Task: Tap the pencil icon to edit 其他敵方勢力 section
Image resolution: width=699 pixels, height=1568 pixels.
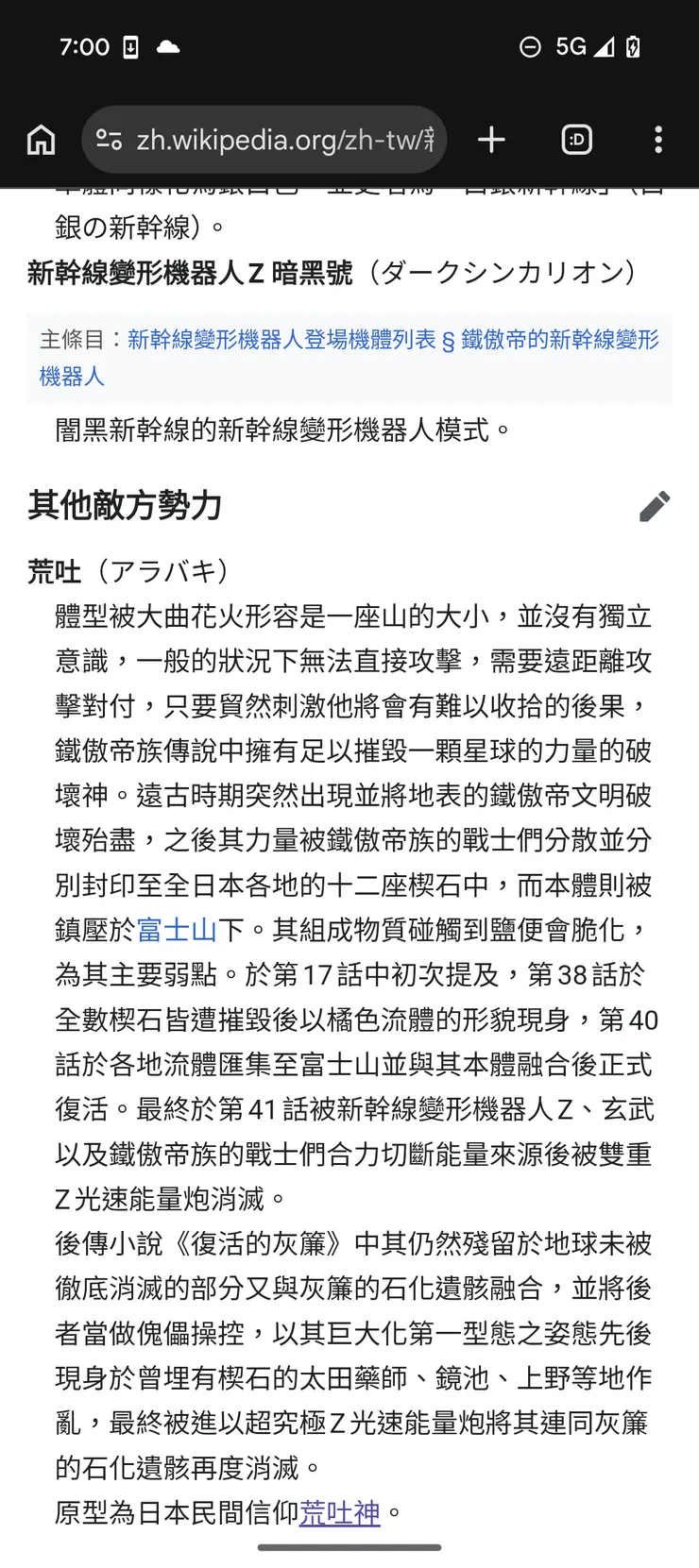Action: point(655,507)
